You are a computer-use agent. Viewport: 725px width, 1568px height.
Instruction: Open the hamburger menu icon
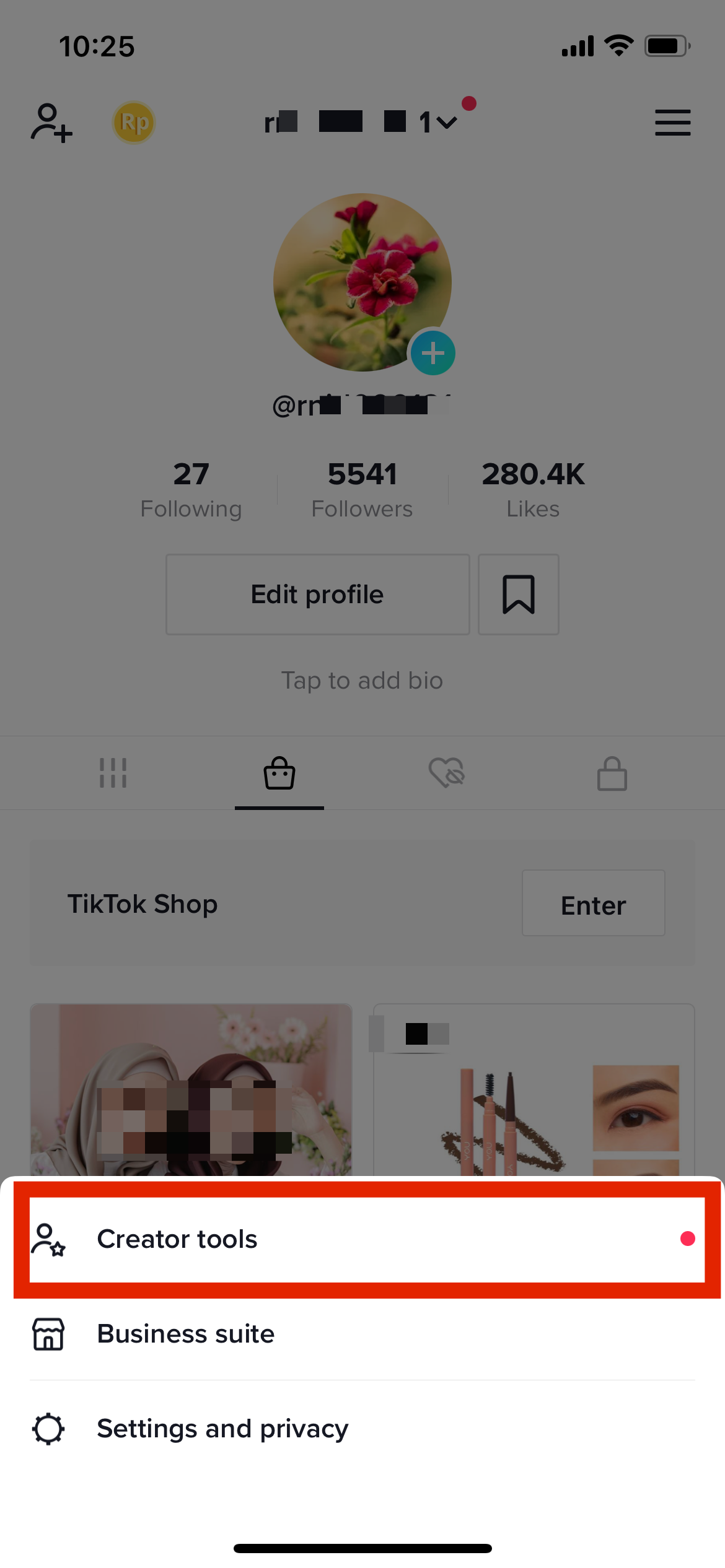[x=673, y=123]
